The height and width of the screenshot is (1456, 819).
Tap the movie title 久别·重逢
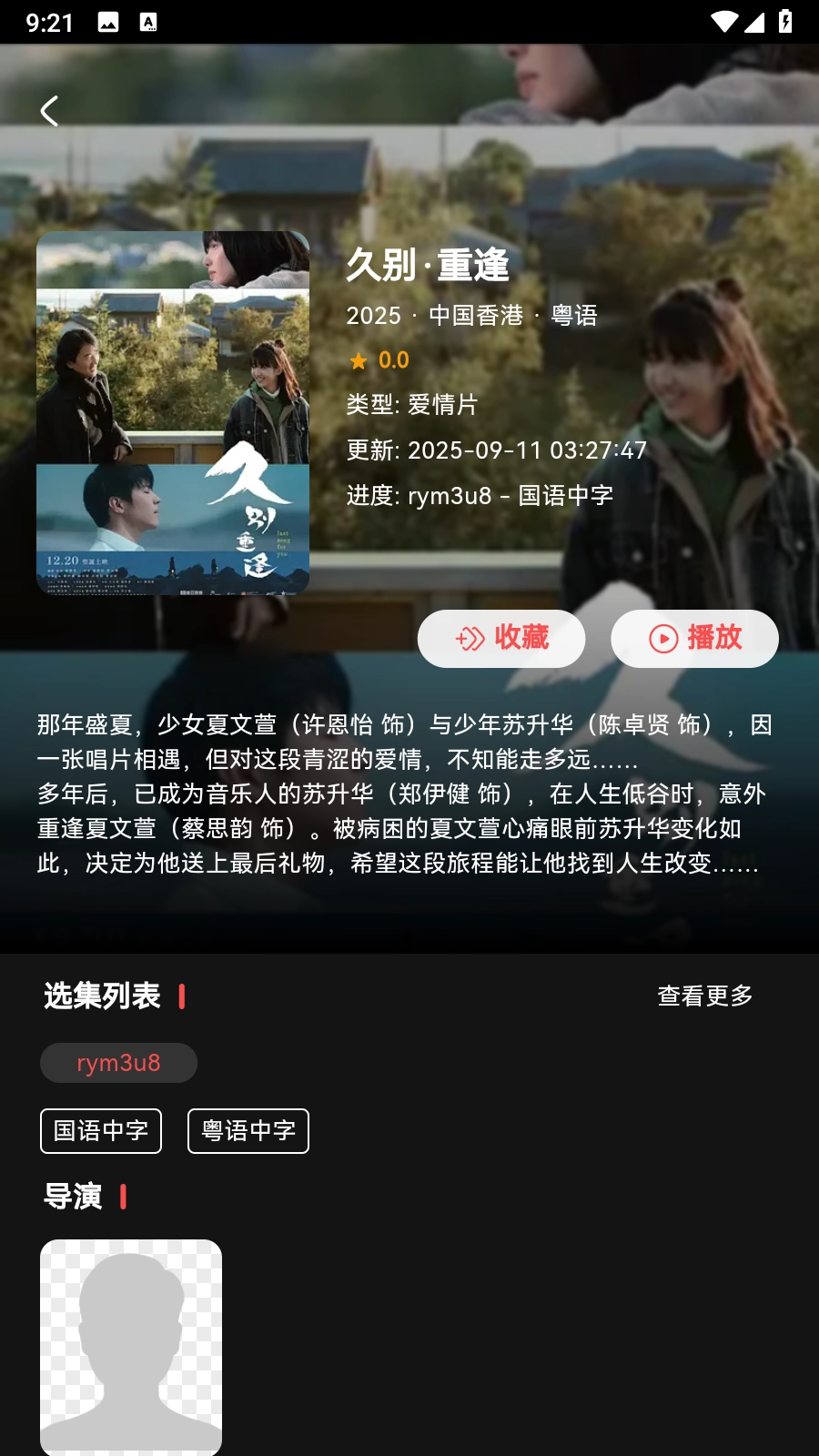(x=428, y=268)
